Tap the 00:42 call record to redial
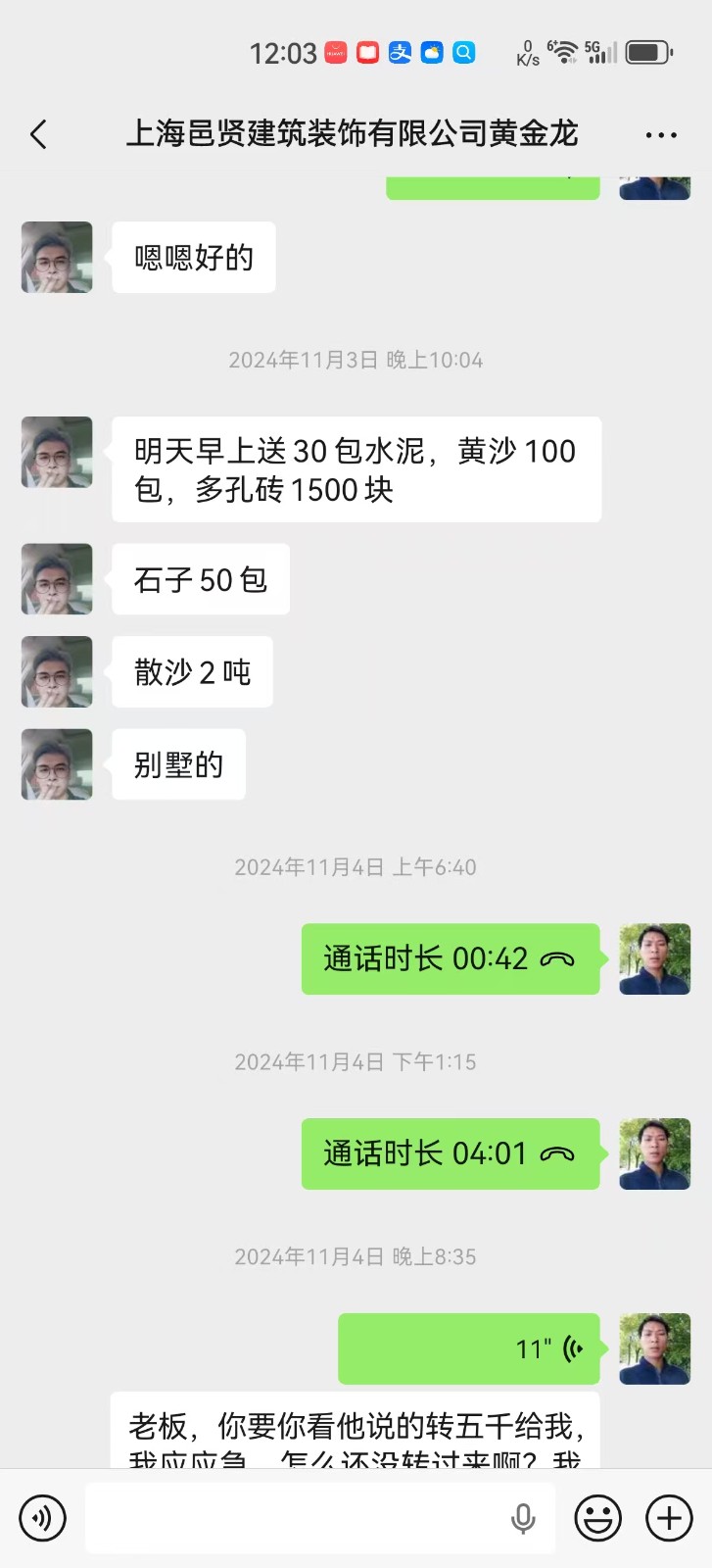This screenshot has width=712, height=1568. (x=450, y=958)
